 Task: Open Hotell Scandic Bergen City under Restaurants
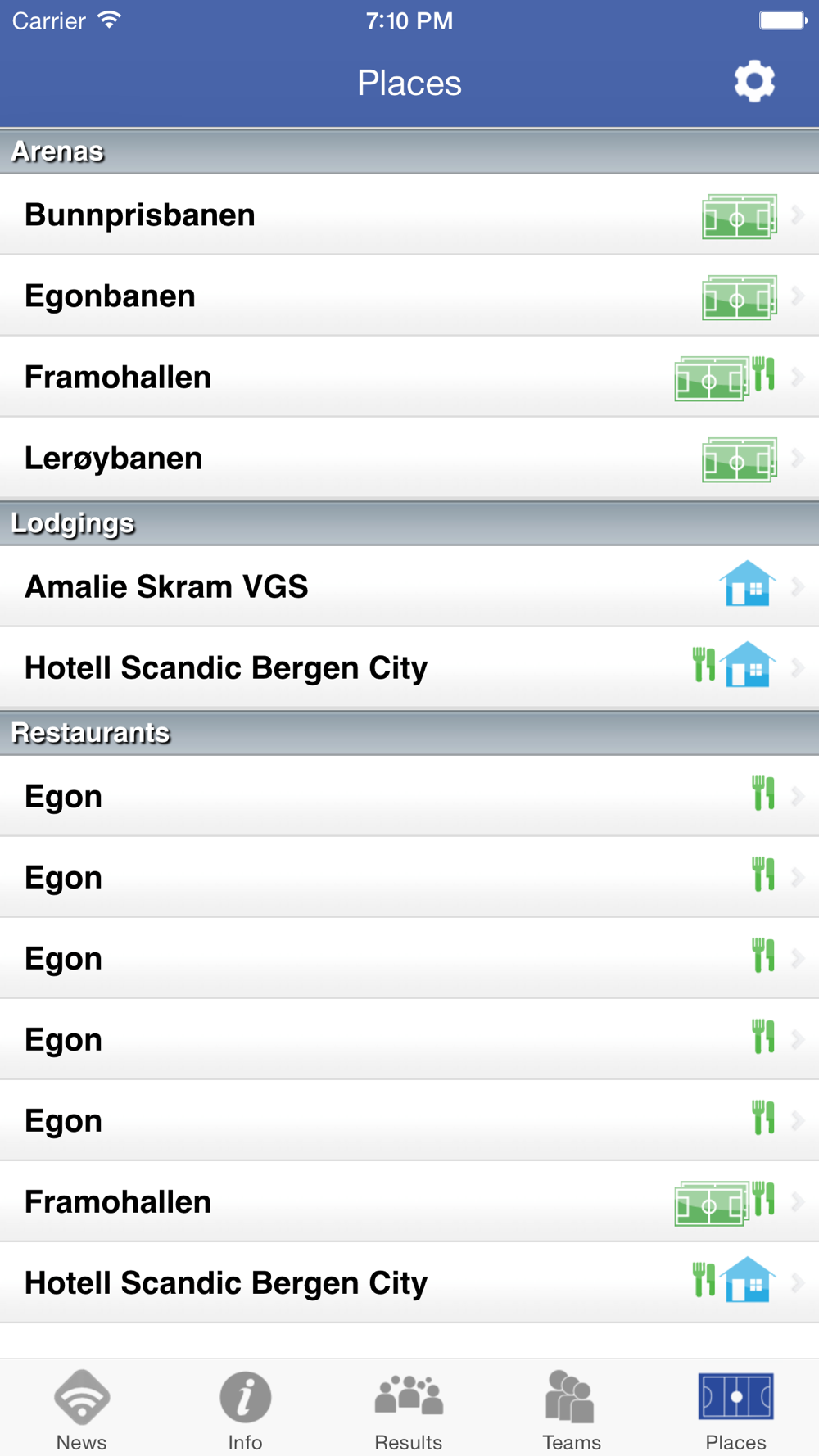(409, 1282)
